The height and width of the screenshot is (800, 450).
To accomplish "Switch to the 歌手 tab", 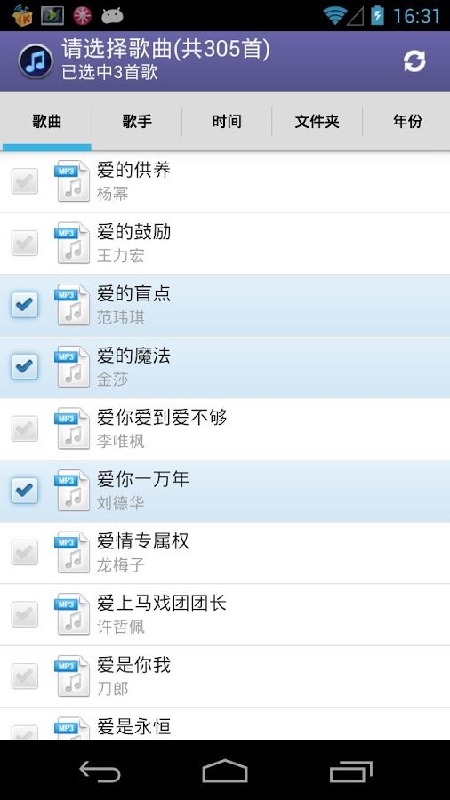I will [x=137, y=122].
